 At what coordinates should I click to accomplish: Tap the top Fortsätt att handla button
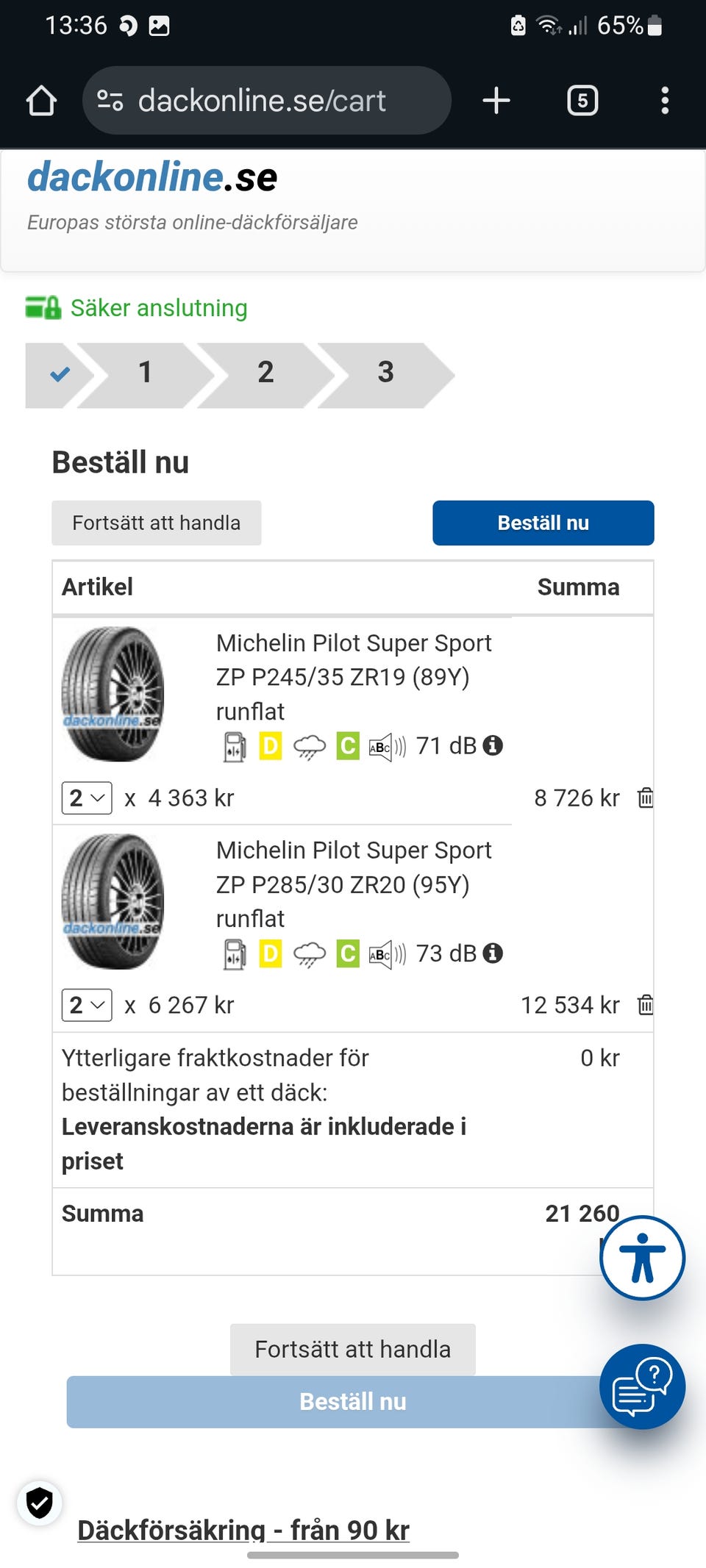[157, 523]
